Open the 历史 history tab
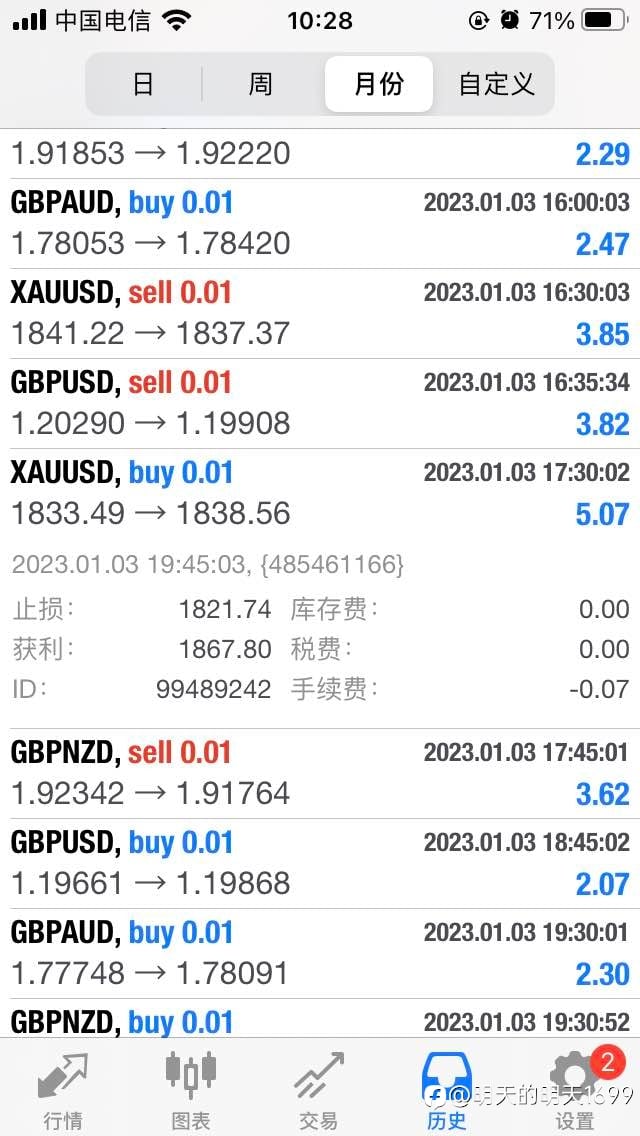 click(446, 1088)
